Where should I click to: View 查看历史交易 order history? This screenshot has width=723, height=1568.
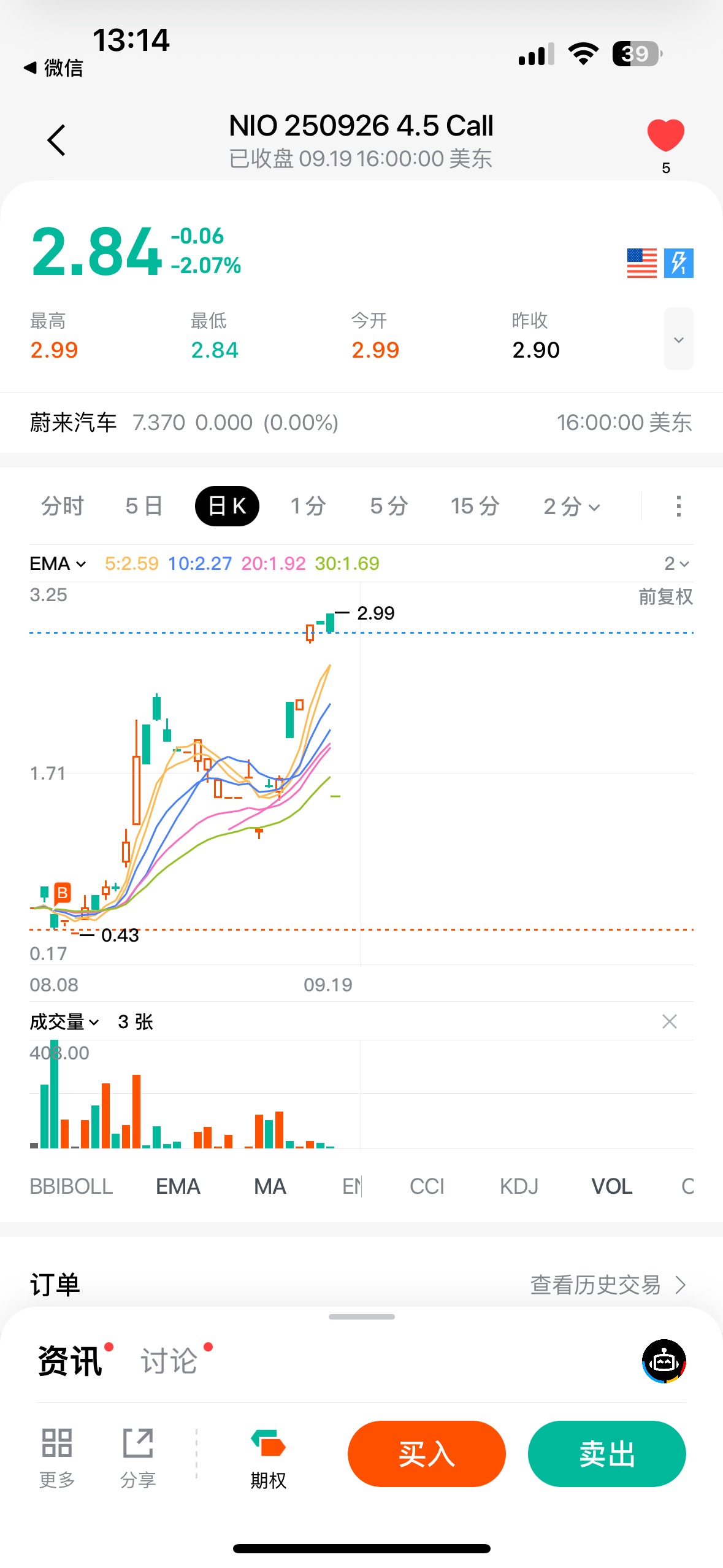pyautogui.click(x=607, y=1285)
